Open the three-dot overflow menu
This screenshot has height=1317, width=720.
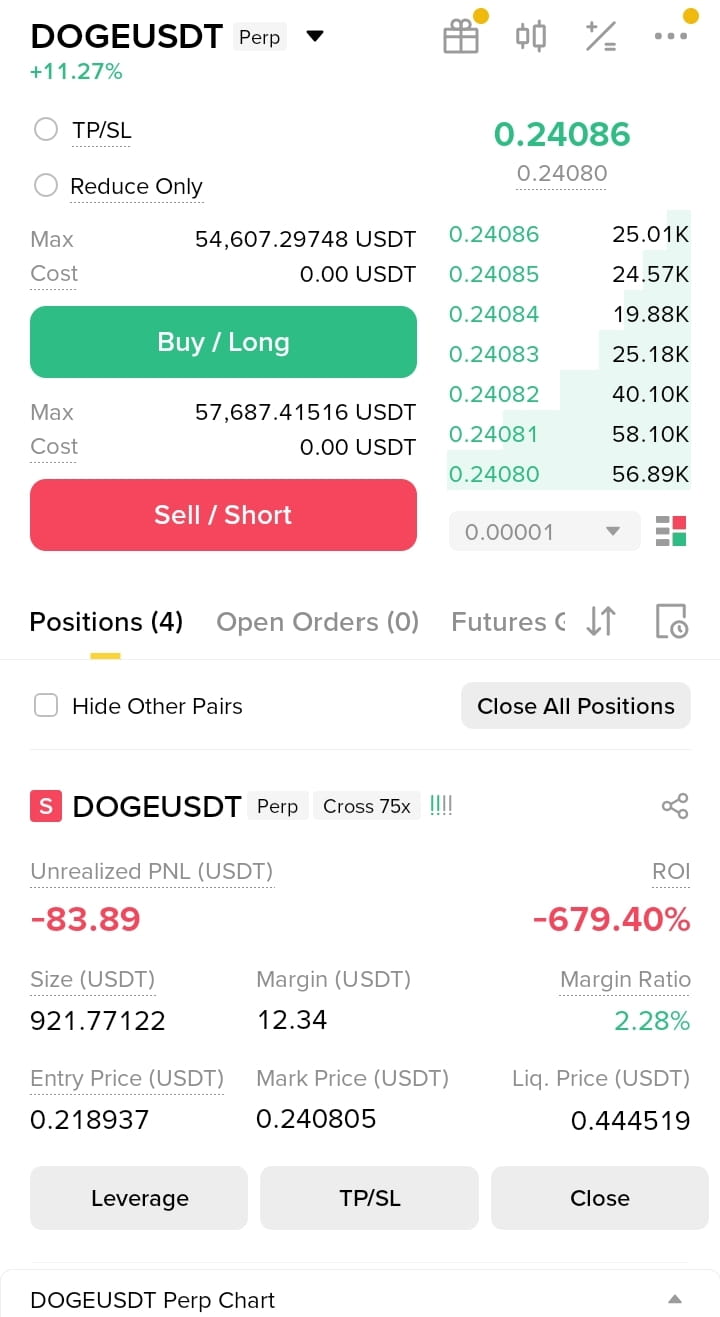[671, 36]
